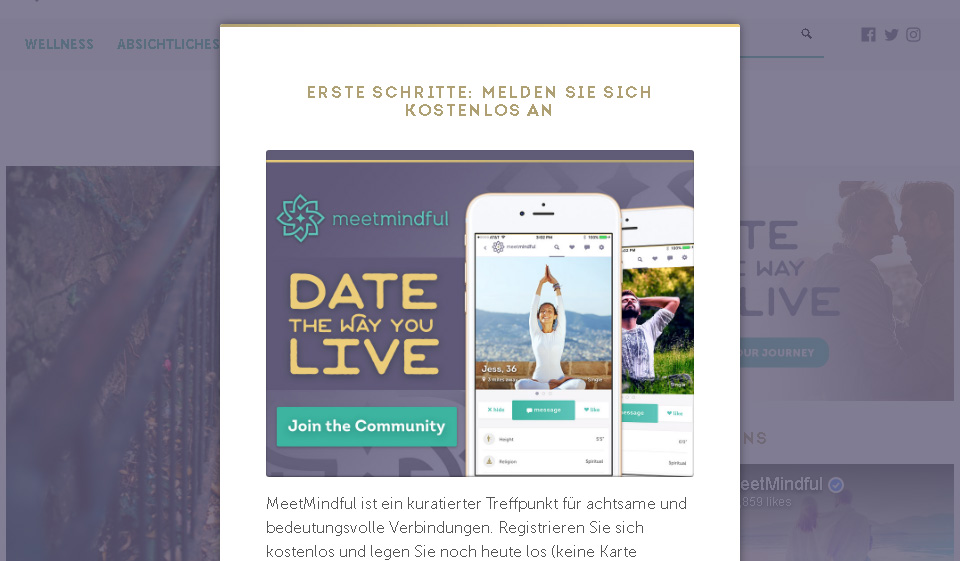This screenshot has width=960, height=561.
Task: Visit the Instagram profile
Action: (x=913, y=35)
